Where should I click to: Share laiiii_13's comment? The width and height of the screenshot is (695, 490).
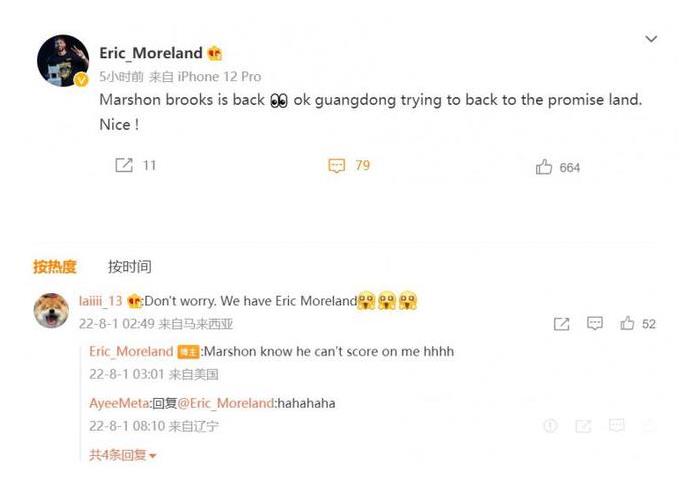[562, 323]
